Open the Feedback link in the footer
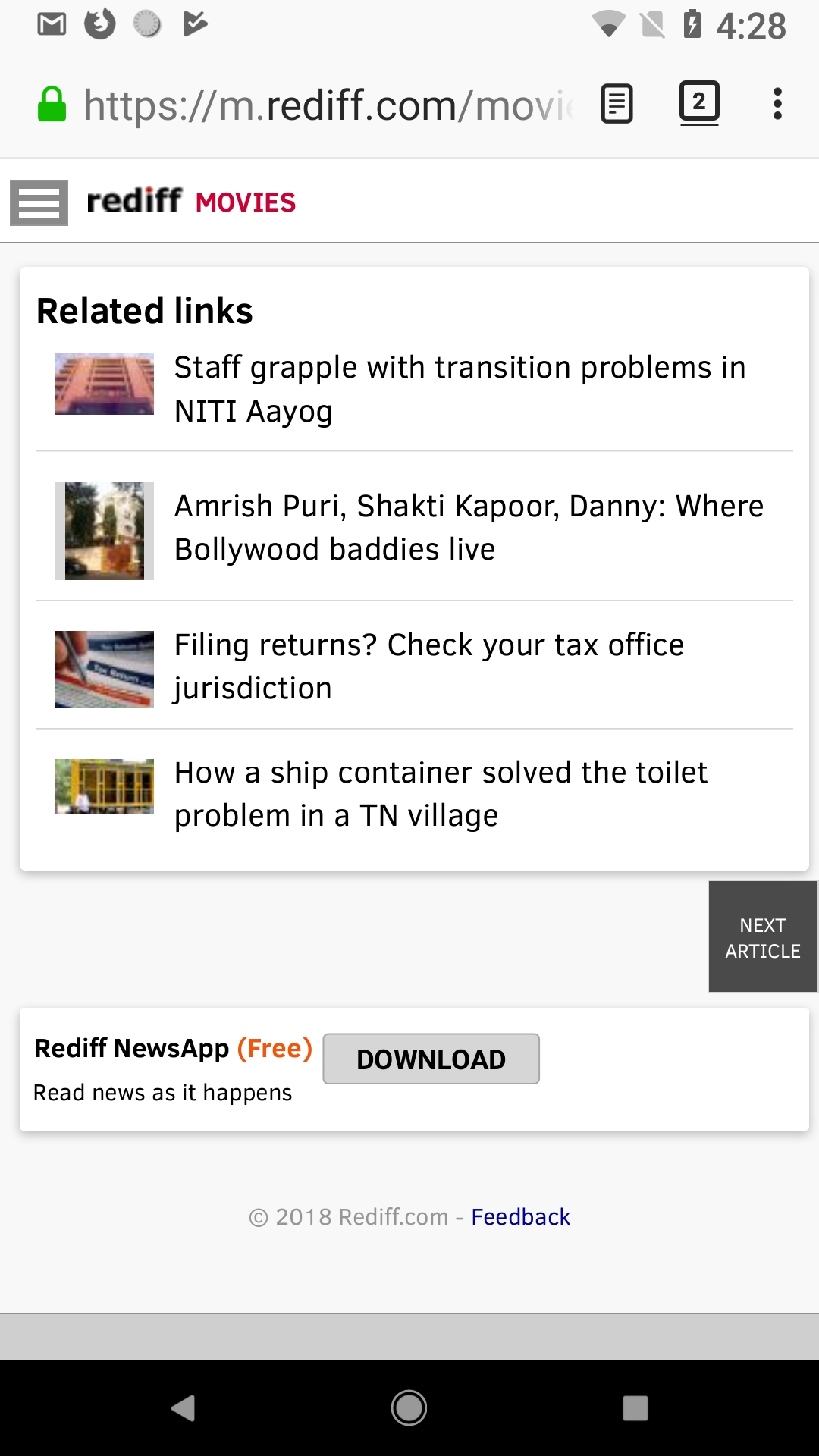 click(520, 1216)
